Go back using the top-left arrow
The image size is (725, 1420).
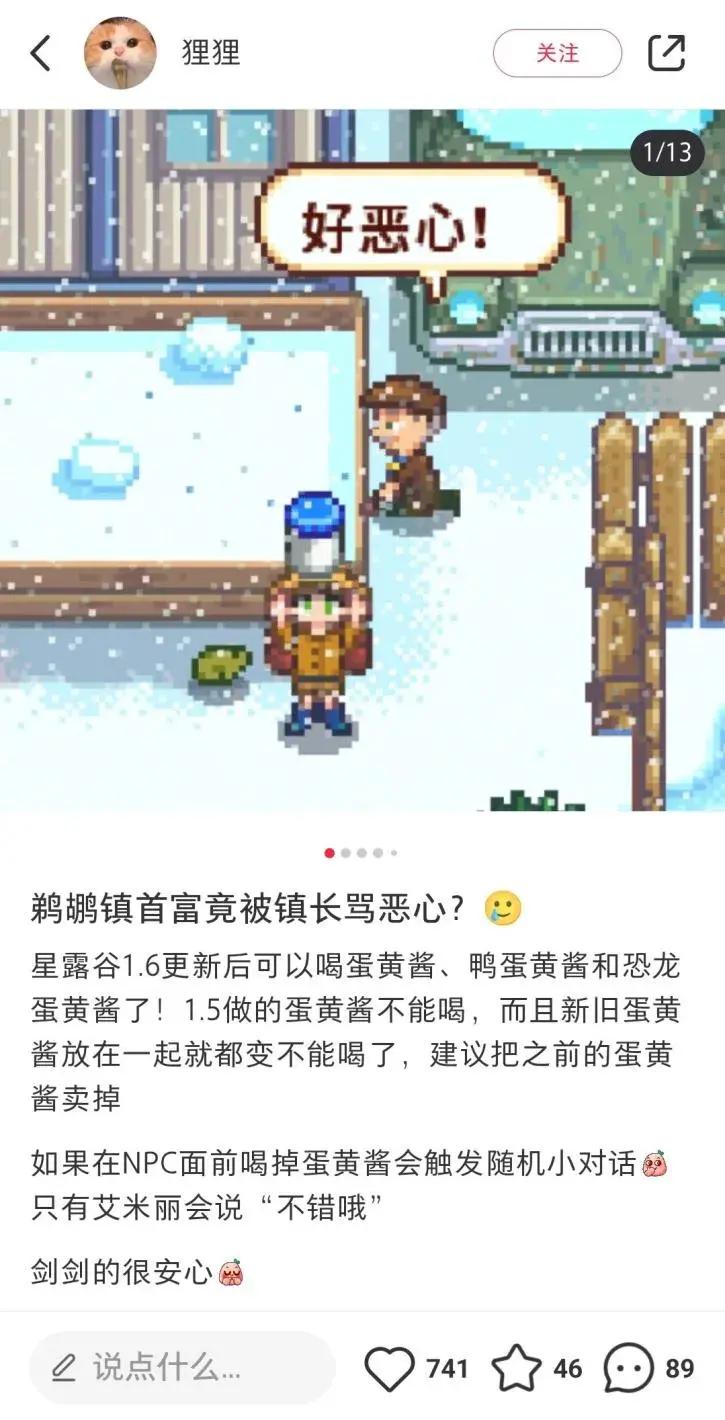(40, 53)
